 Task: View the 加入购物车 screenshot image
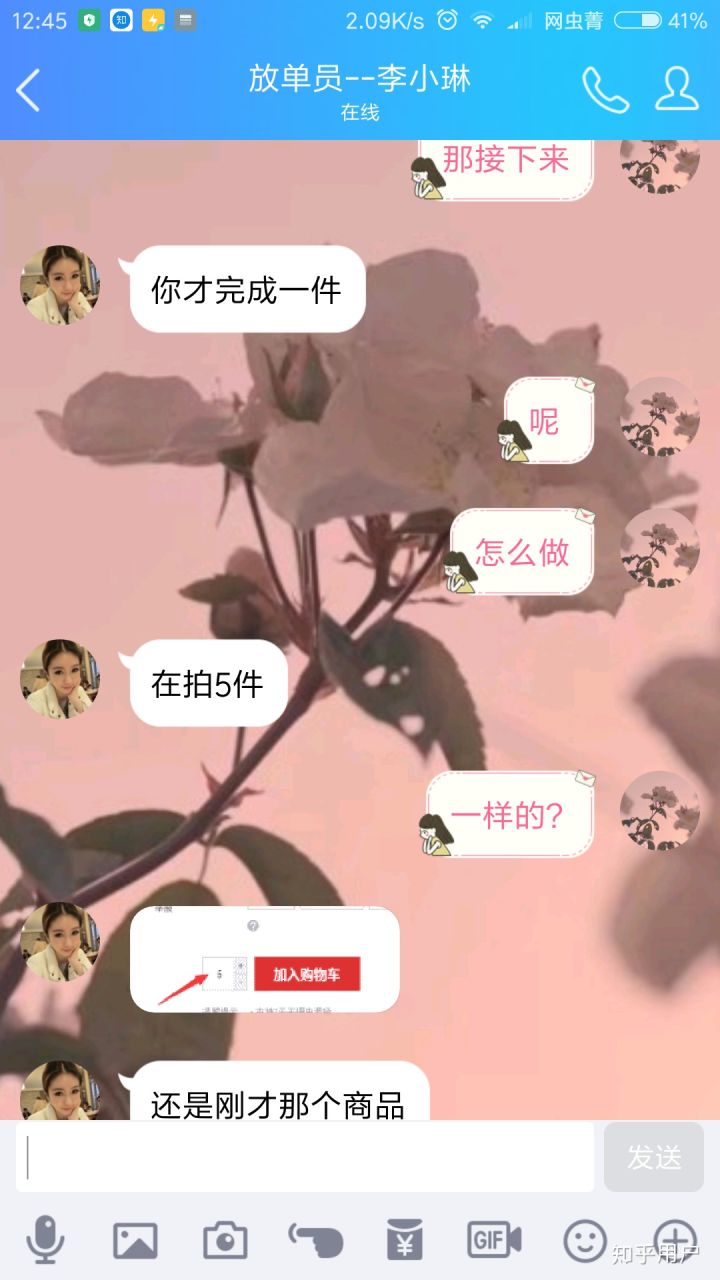pyautogui.click(x=265, y=959)
